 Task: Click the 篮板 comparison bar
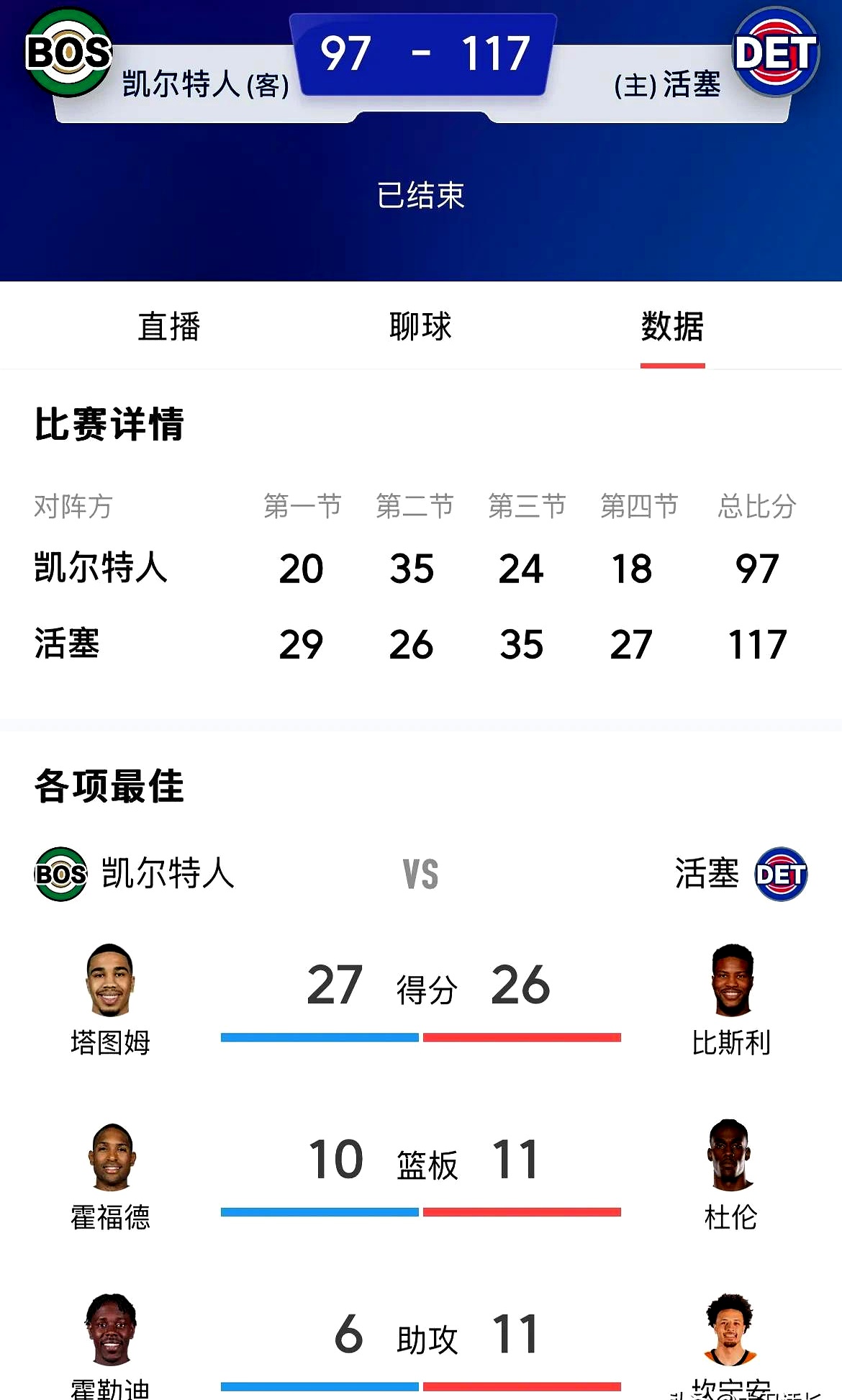pos(421,1208)
